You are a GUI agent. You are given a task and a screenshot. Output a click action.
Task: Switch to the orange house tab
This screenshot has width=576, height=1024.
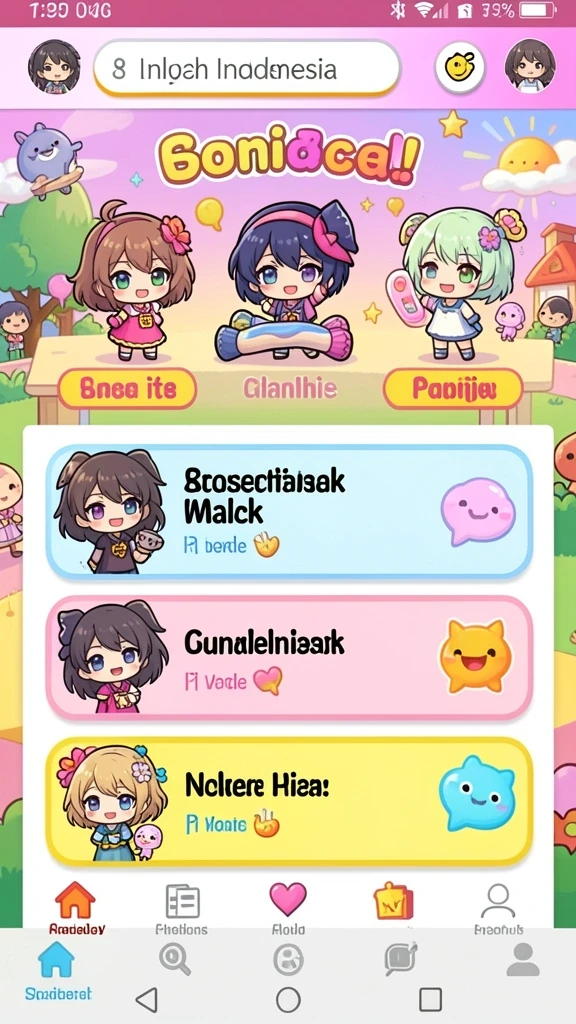(76, 908)
